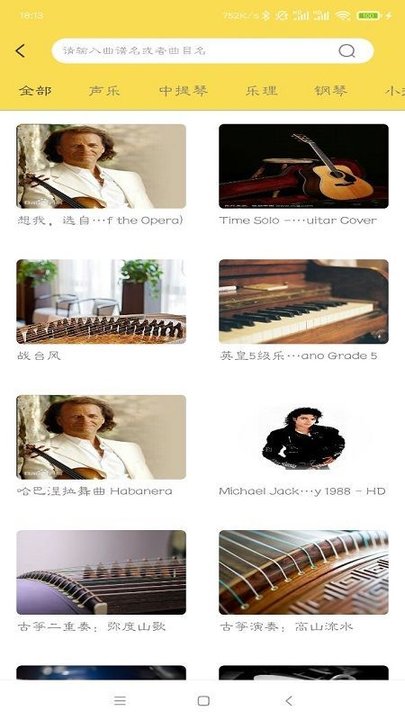Switch to the 声乐 tab
The image size is (405, 720).
104,90
